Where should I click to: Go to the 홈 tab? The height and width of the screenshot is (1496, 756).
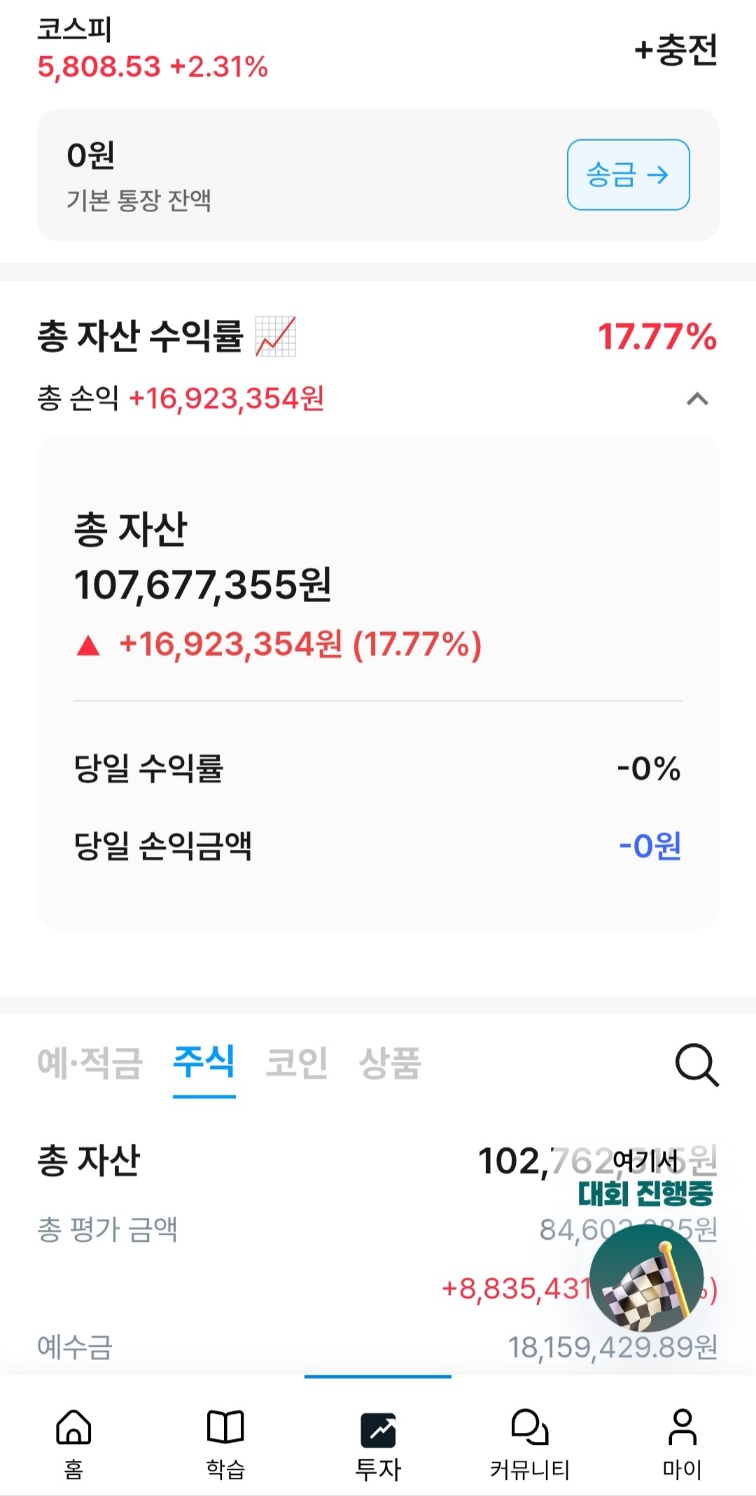[73, 1443]
